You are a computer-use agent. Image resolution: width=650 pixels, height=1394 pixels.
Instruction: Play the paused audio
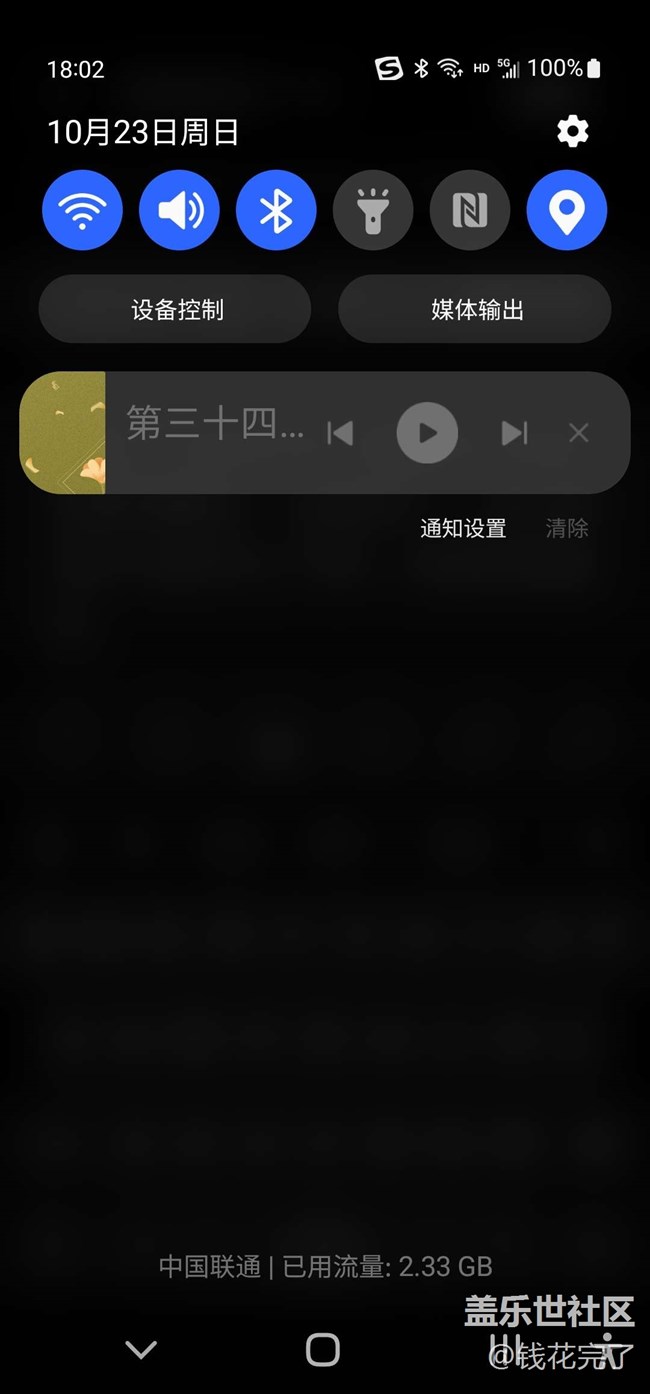pos(427,433)
